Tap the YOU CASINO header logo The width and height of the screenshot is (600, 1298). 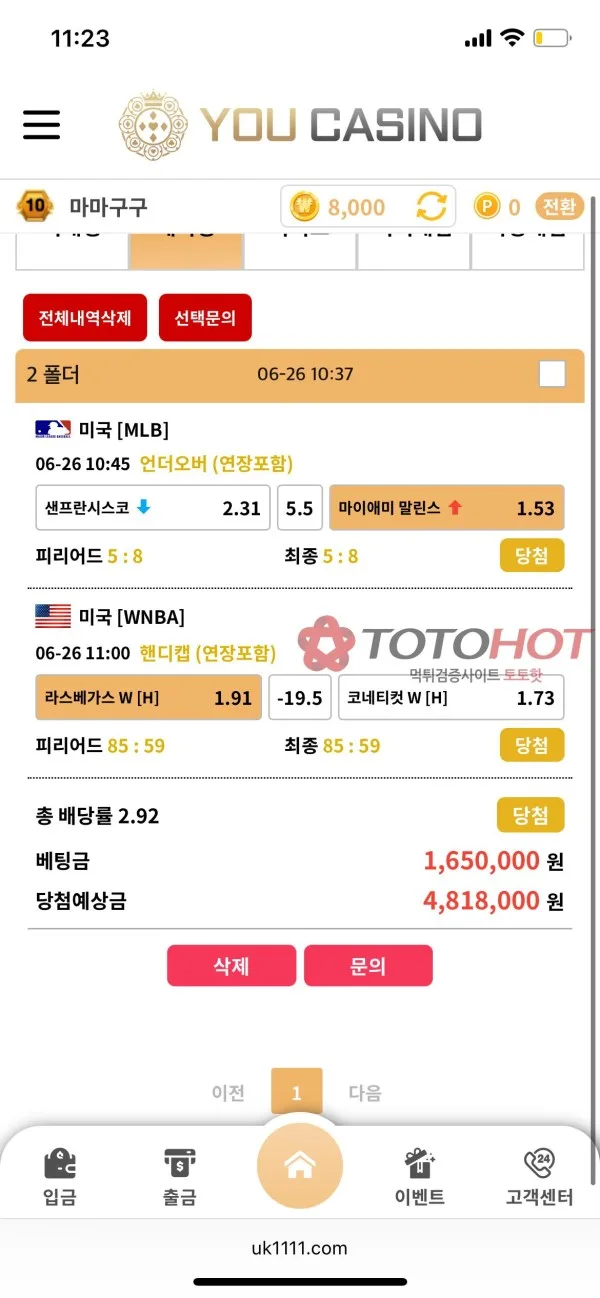coord(300,125)
